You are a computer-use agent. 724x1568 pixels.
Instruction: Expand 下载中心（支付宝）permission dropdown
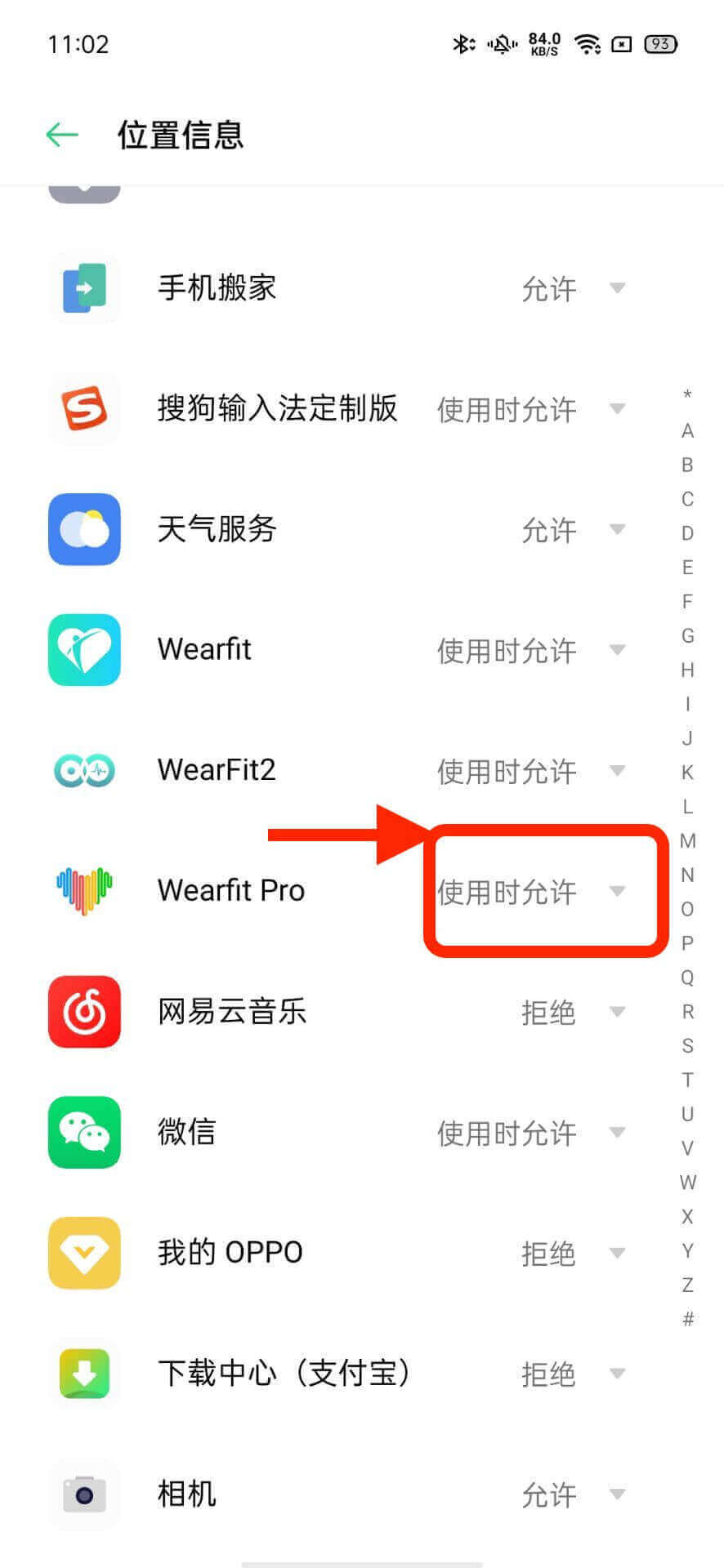pos(617,1374)
